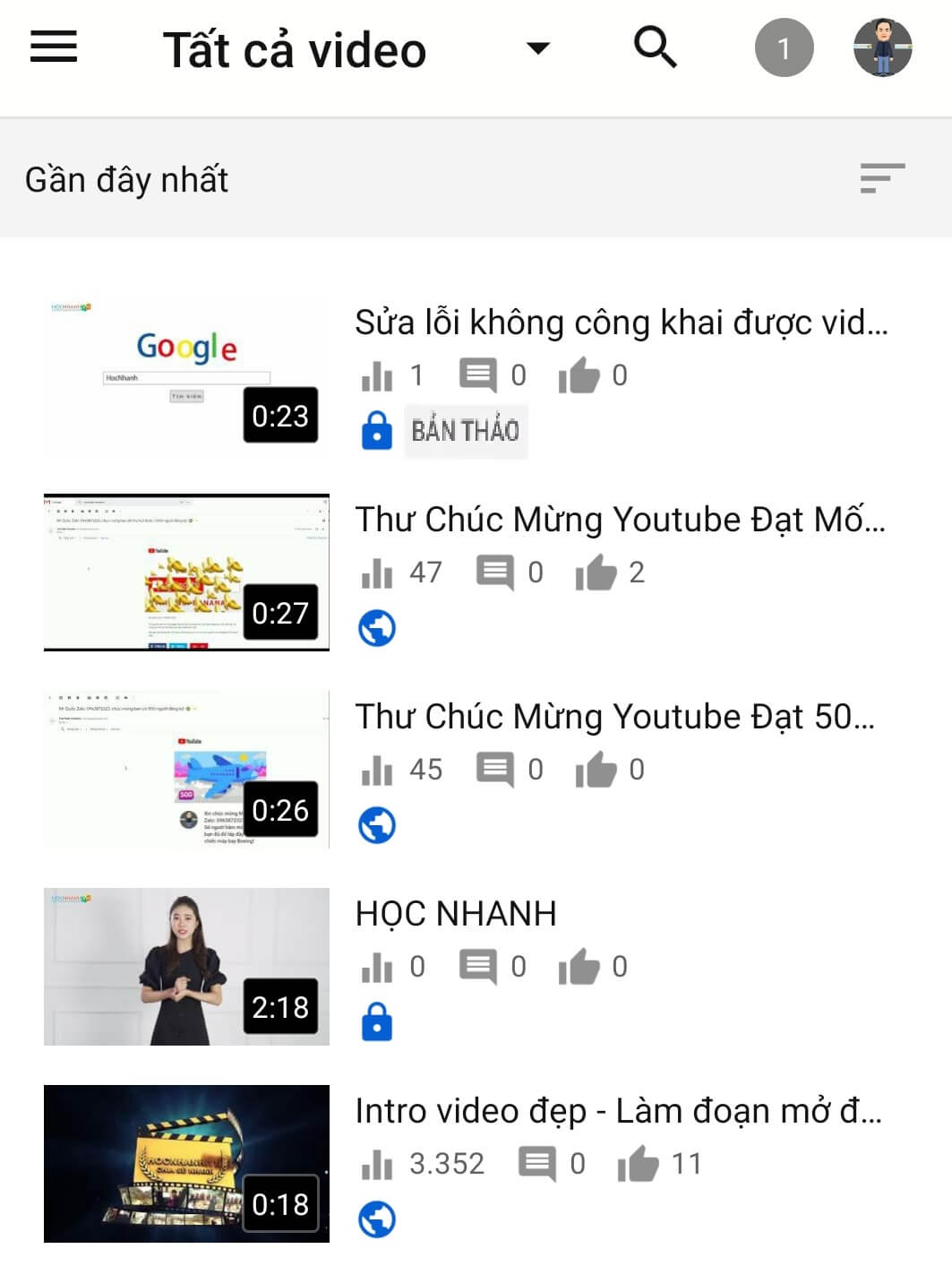Open the notifications badge showing 1

[x=784, y=48]
